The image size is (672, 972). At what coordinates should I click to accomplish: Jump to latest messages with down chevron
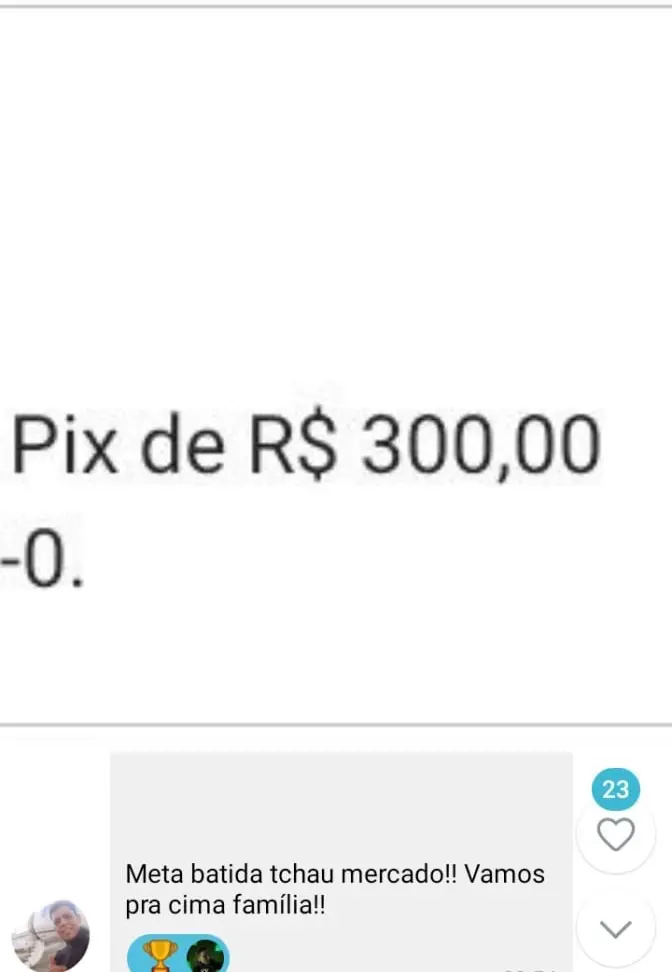[615, 929]
